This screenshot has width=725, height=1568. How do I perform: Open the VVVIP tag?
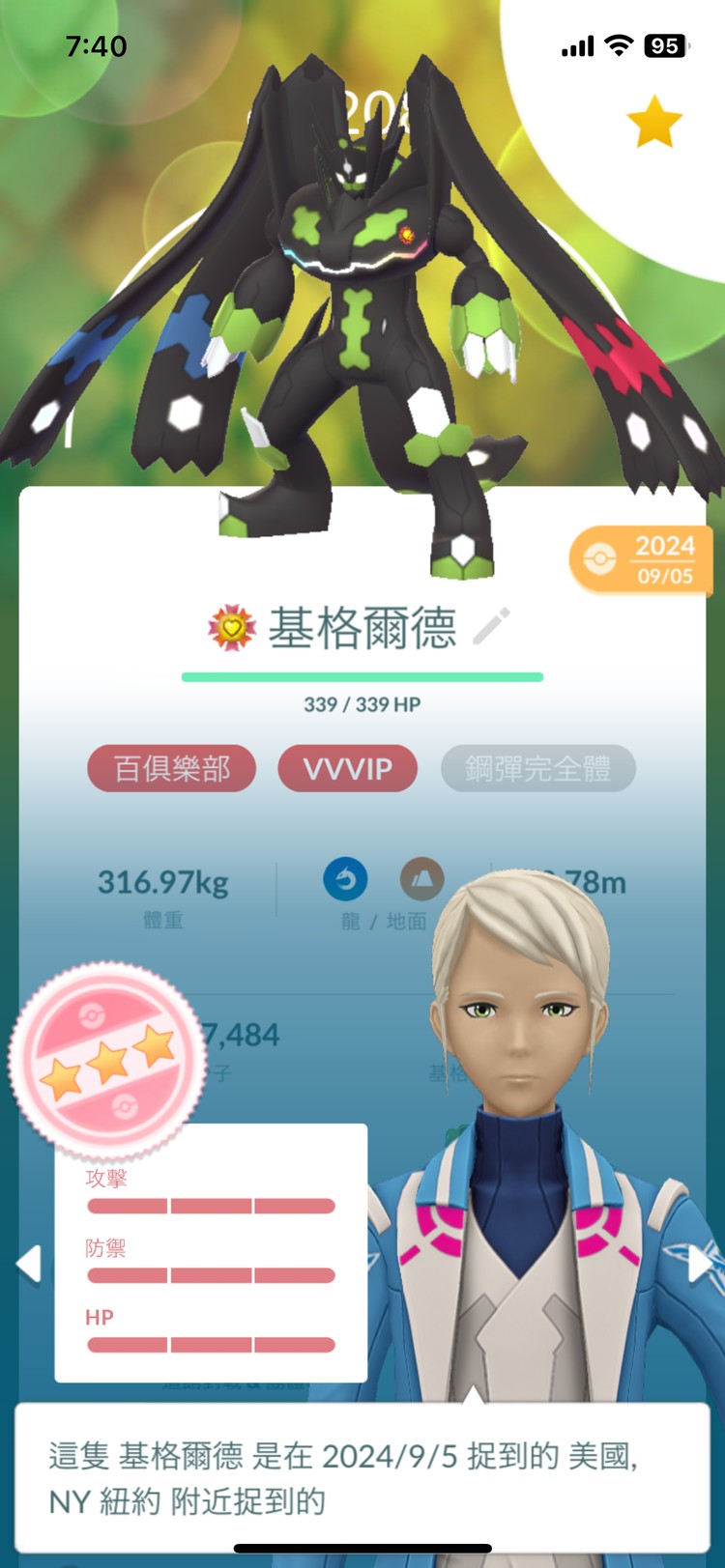coord(348,769)
